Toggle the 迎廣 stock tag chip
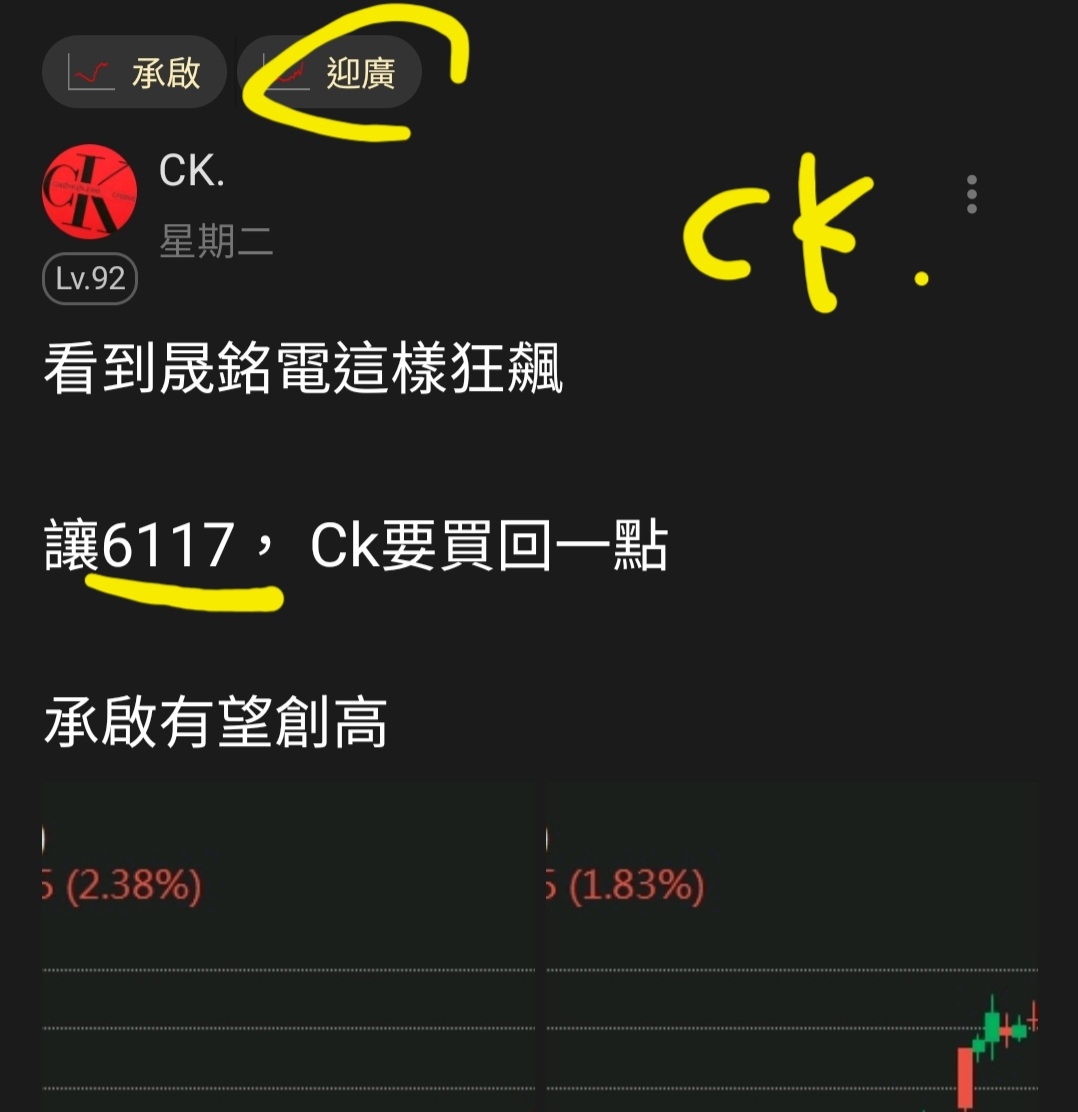The width and height of the screenshot is (1078, 1112). pos(330,72)
